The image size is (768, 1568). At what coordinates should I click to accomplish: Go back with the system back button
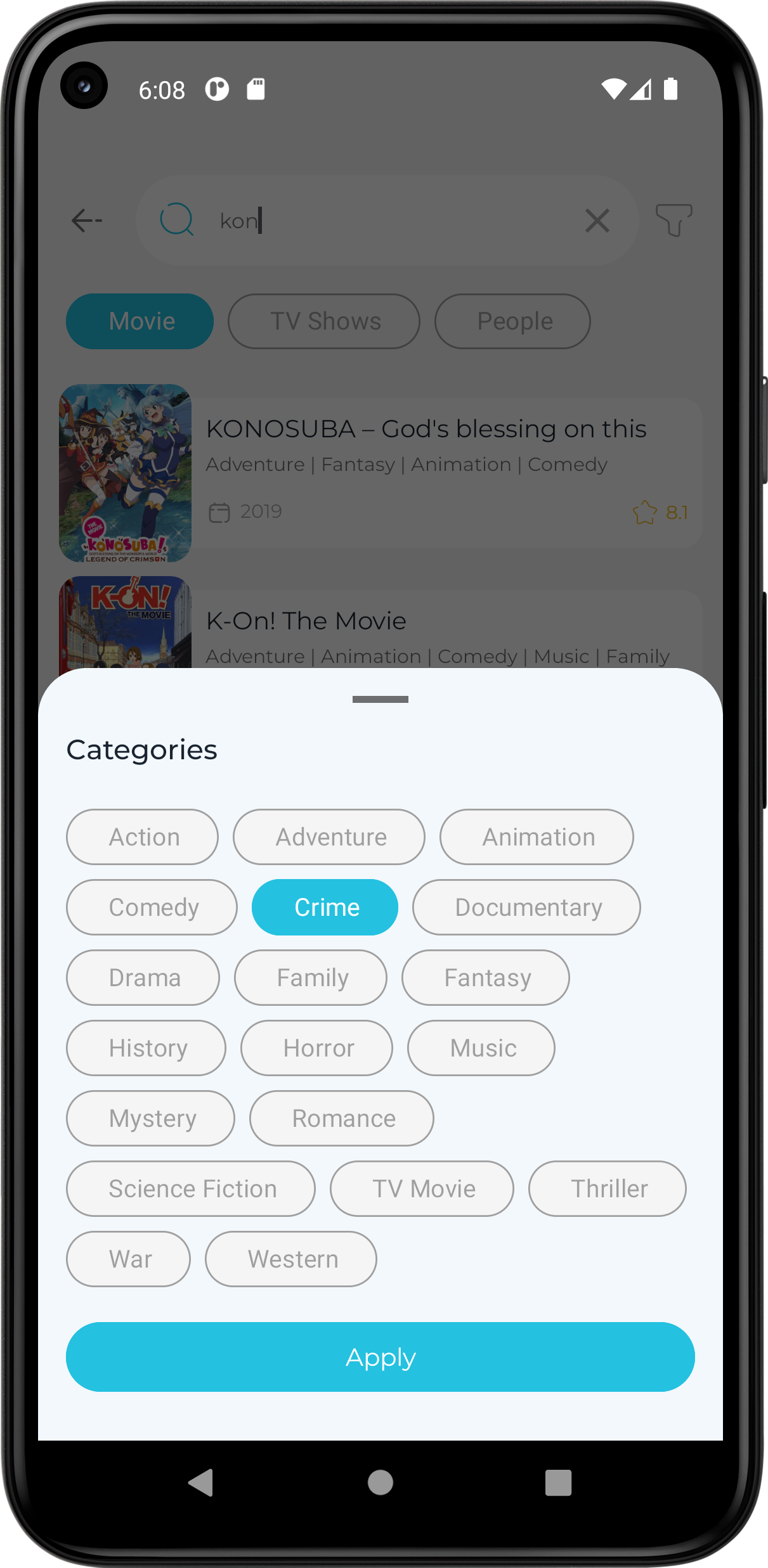coord(201,1482)
